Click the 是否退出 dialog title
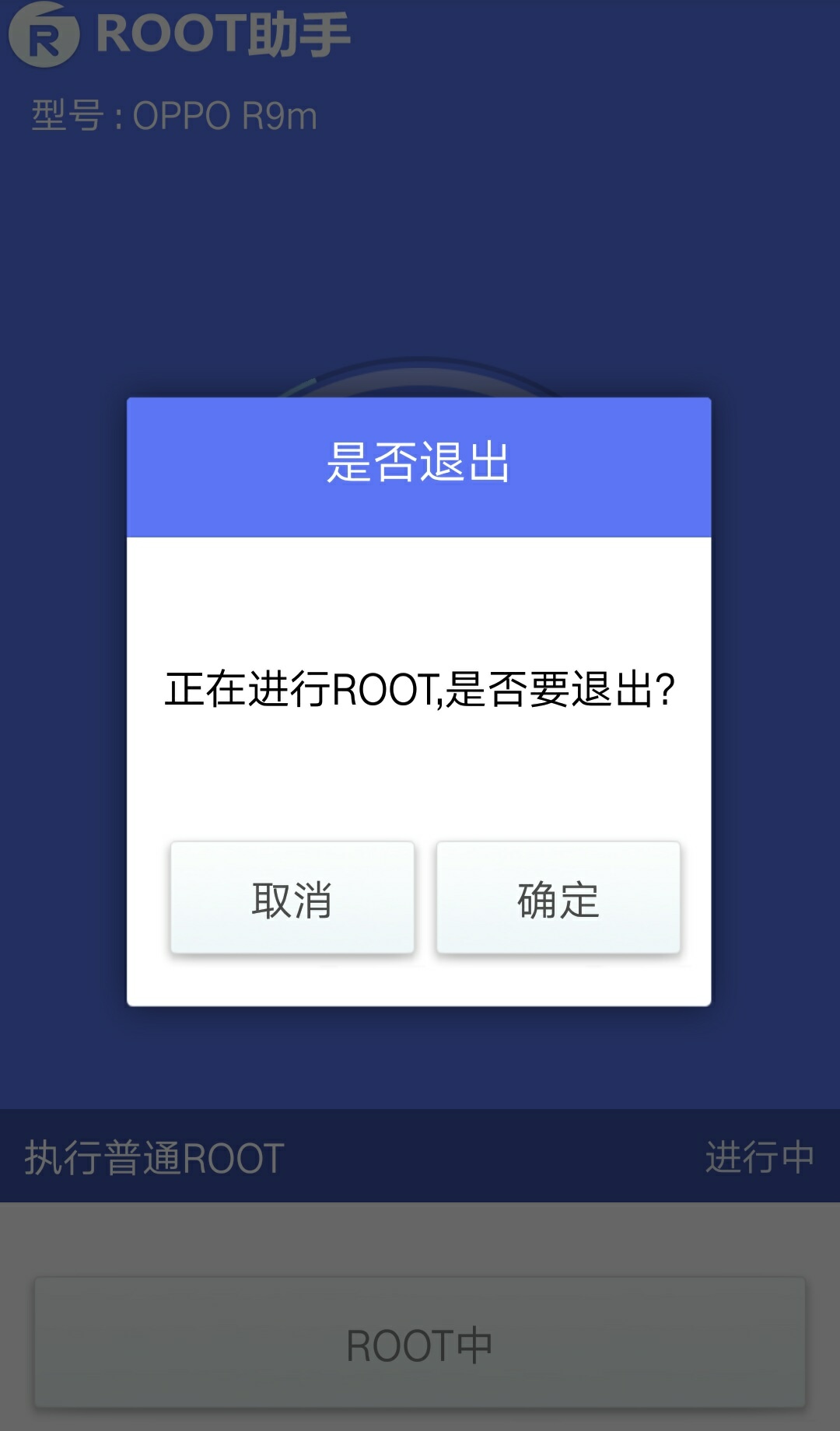840x1431 pixels. coord(420,460)
